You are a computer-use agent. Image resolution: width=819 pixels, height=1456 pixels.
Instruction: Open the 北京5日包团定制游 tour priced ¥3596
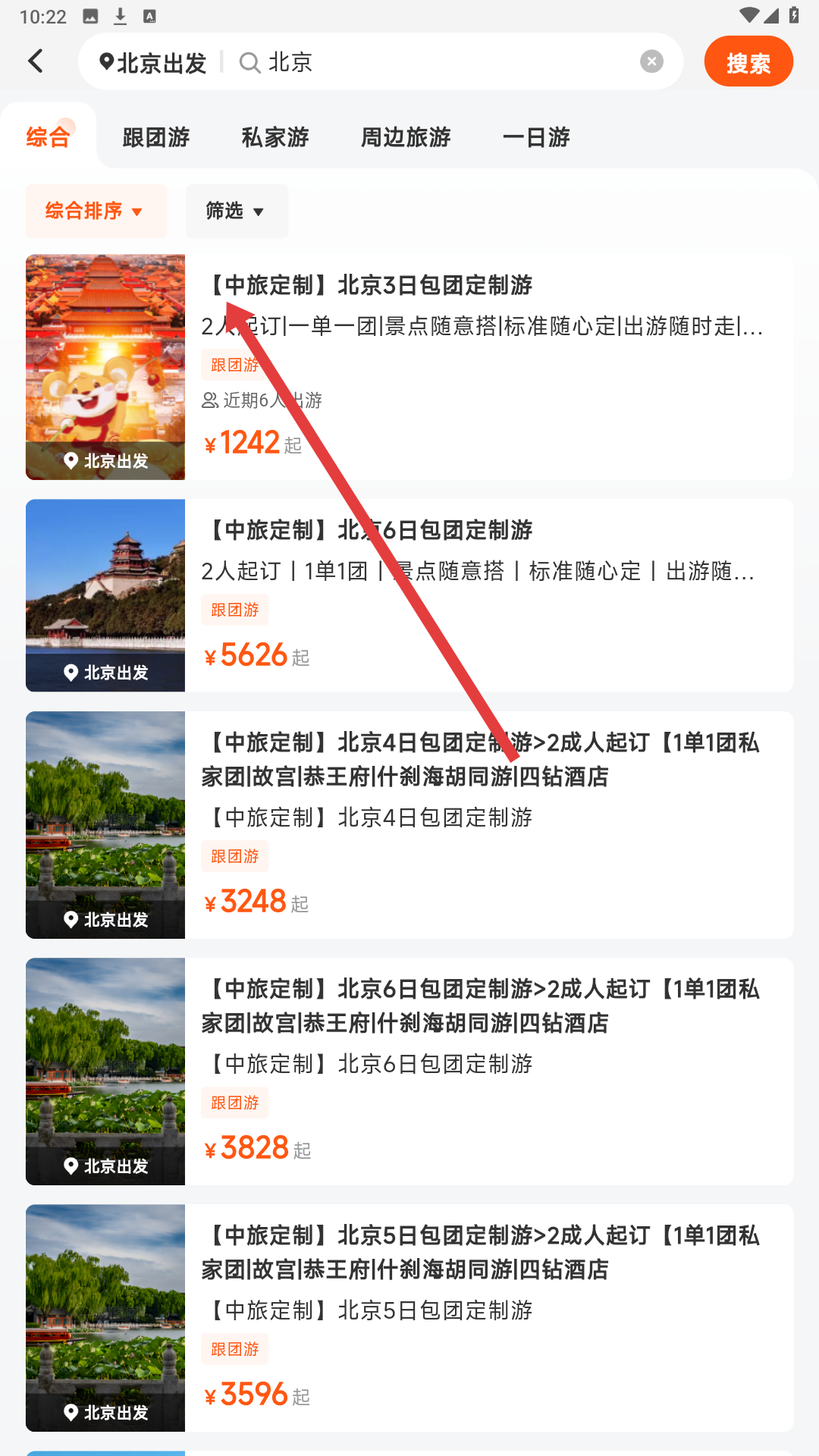(x=485, y=1317)
